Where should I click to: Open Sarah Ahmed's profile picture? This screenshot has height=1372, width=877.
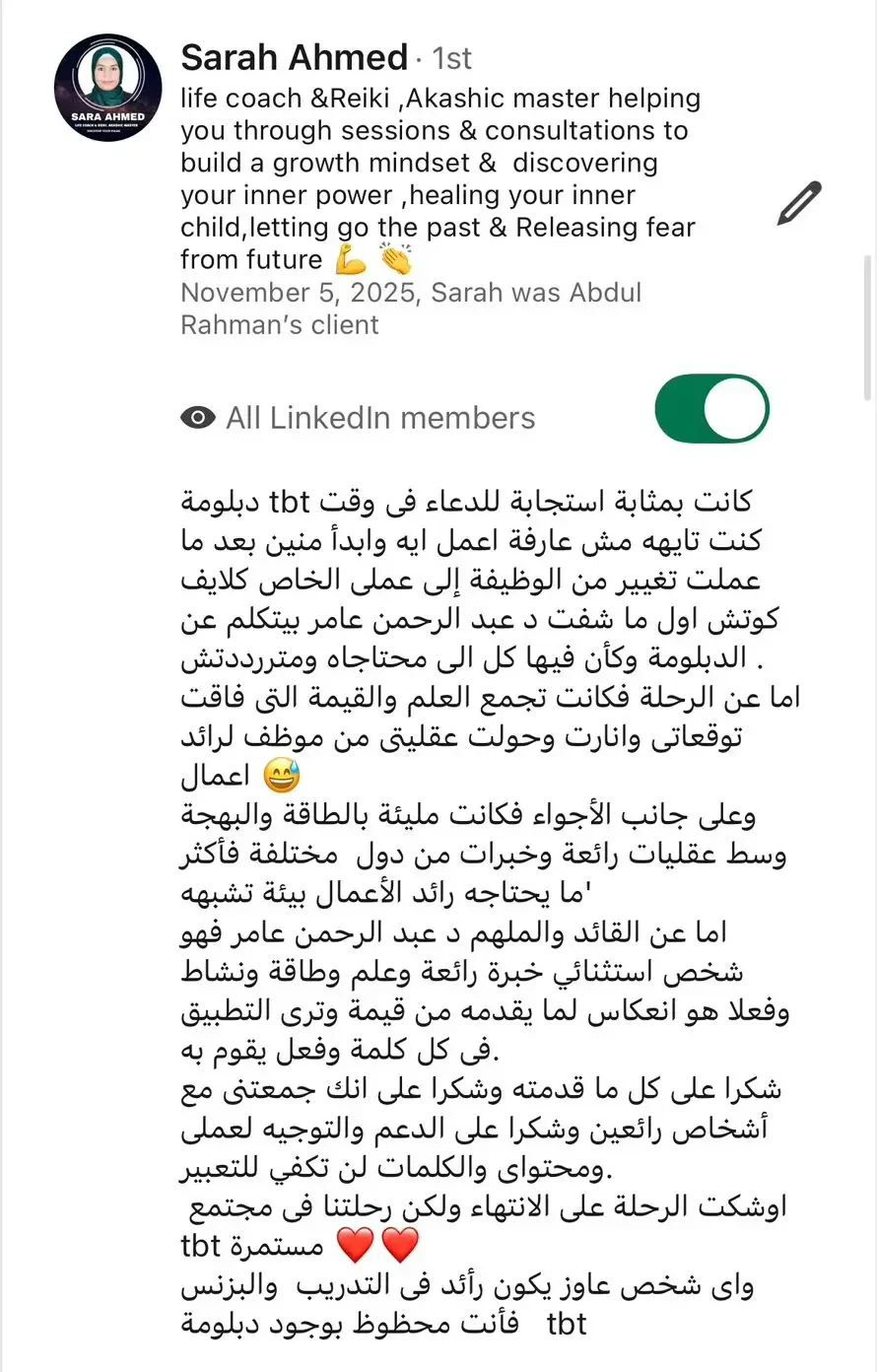(107, 89)
